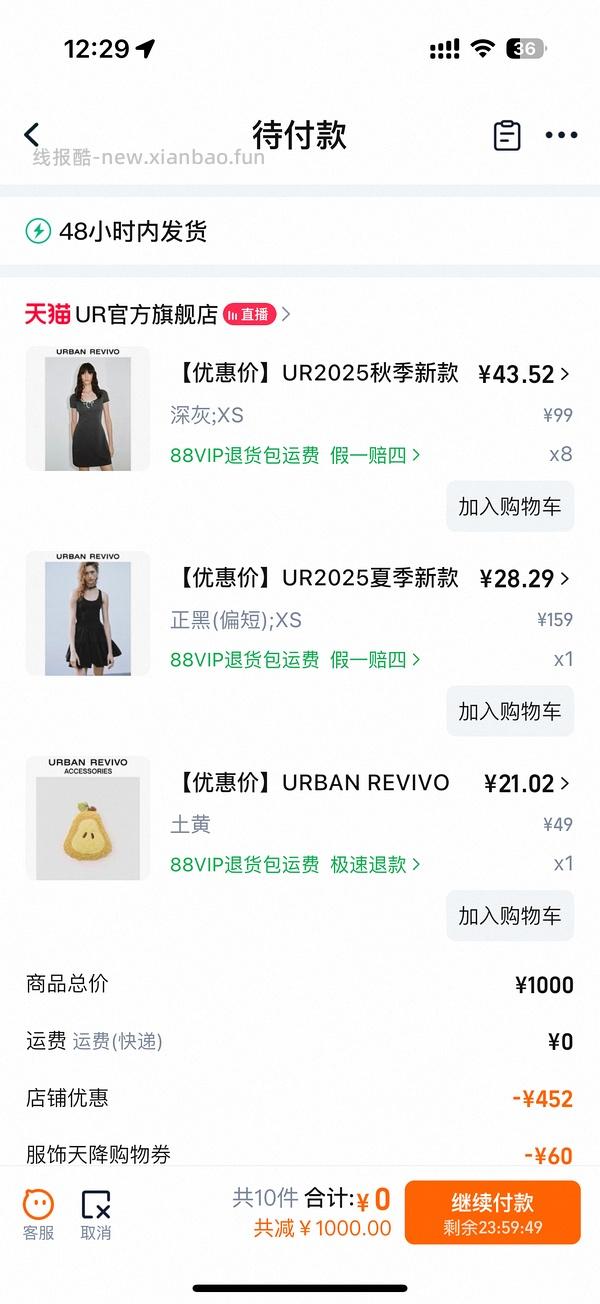Open the UR2025秋季新款 dress thumbnail
The image size is (600, 1304).
[x=87, y=409]
